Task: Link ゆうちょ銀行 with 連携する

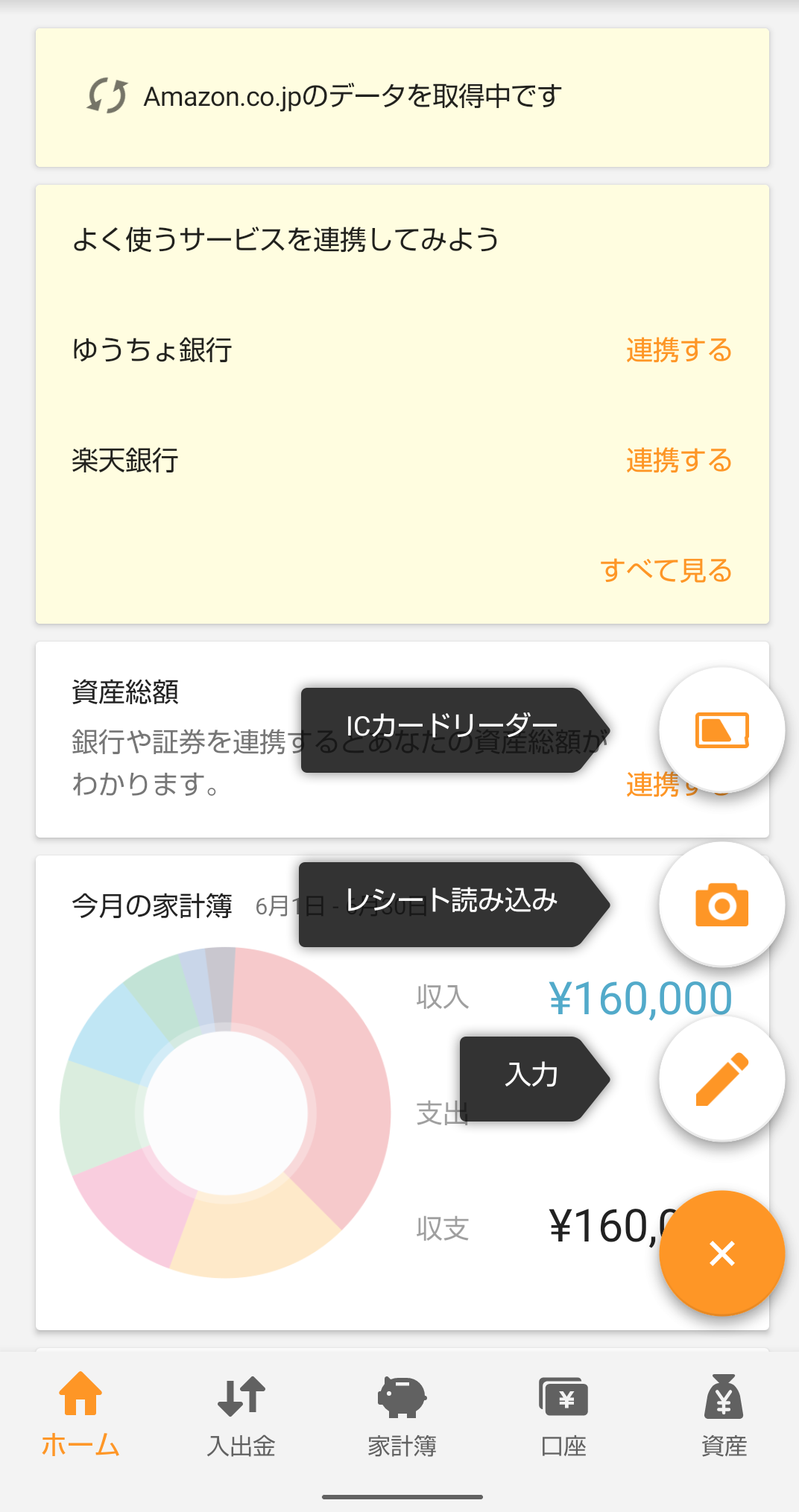Action: (x=678, y=350)
